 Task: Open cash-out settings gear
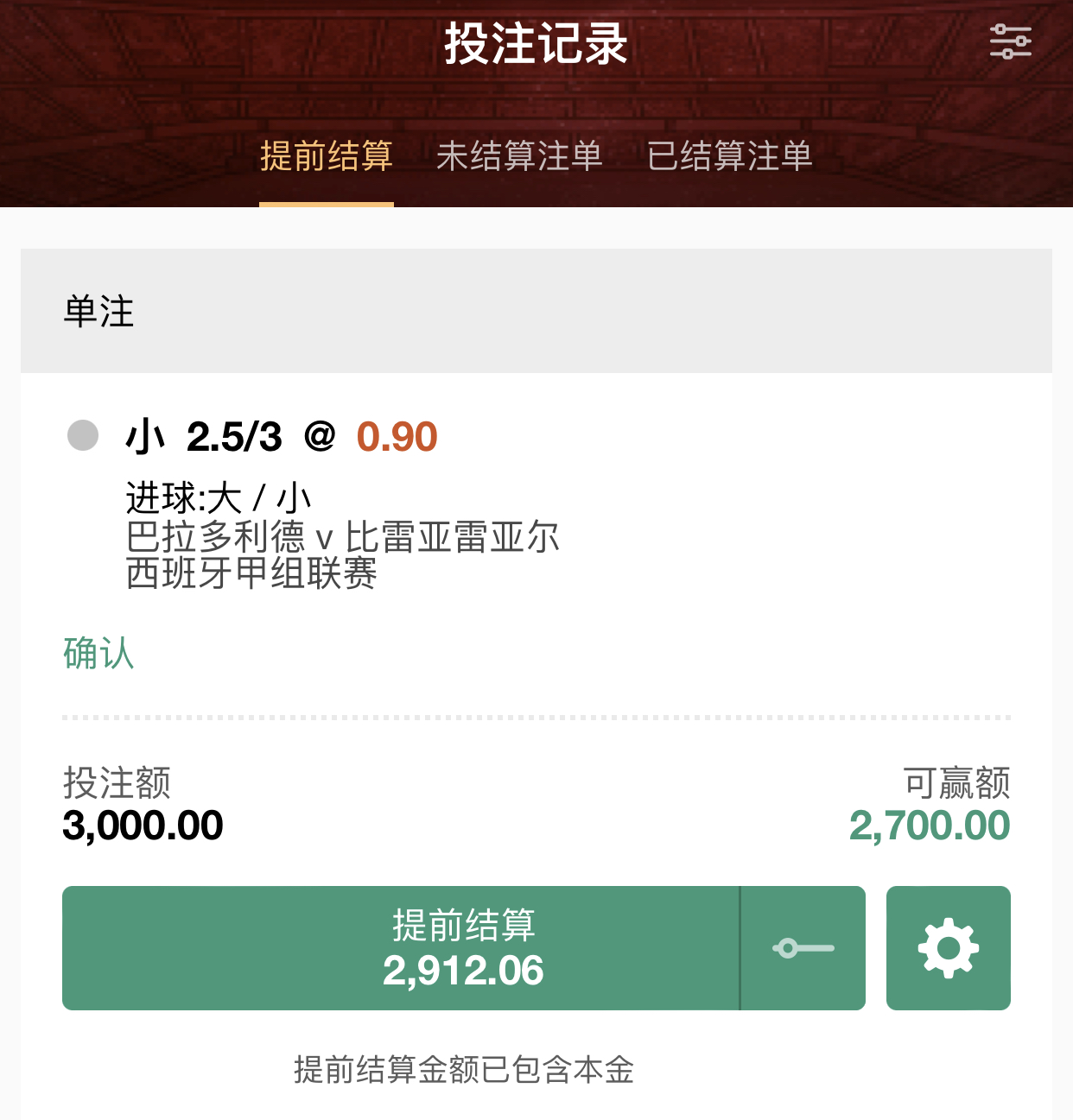click(x=948, y=948)
